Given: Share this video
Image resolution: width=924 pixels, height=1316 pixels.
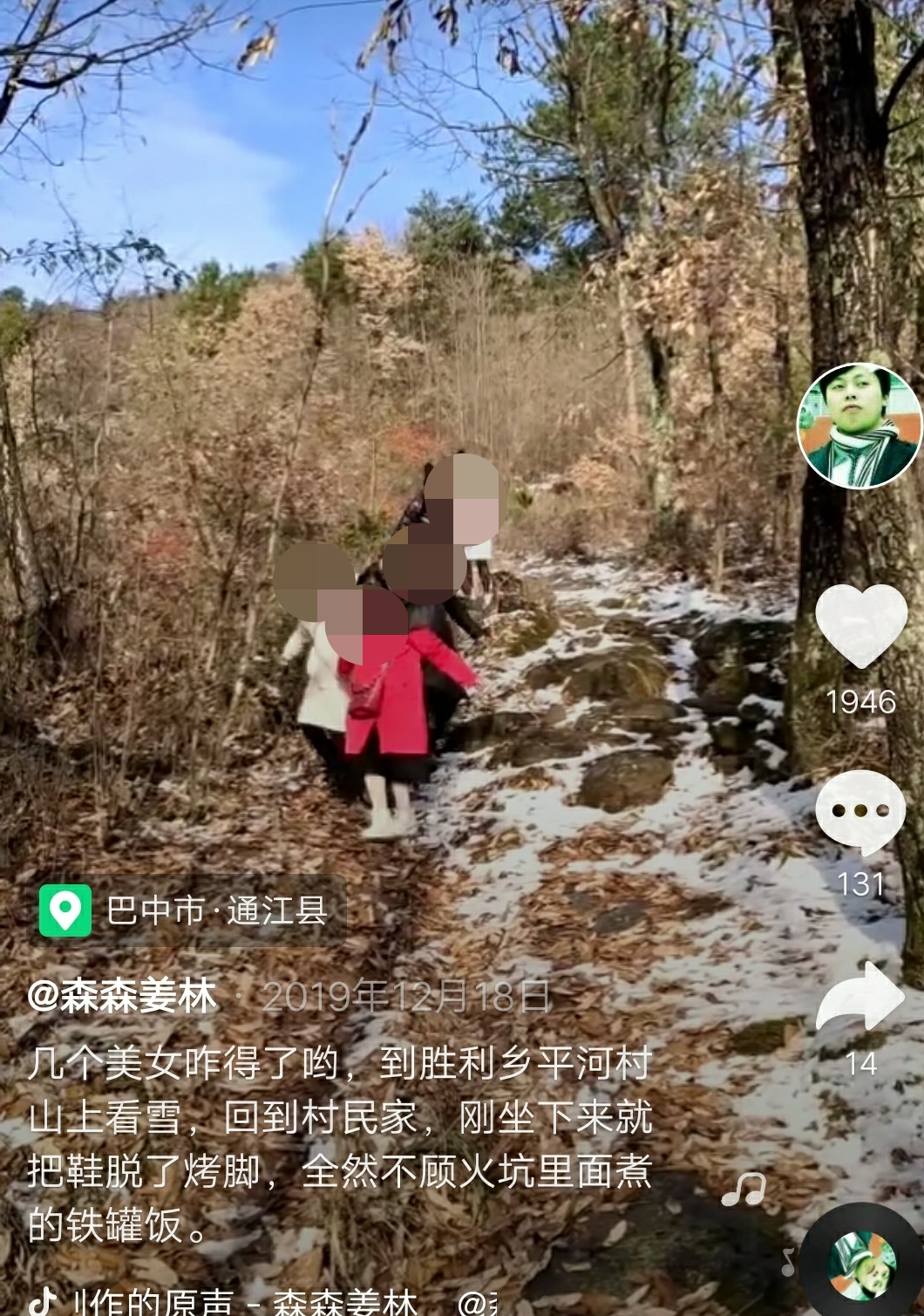Looking at the screenshot, I should (860, 997).
